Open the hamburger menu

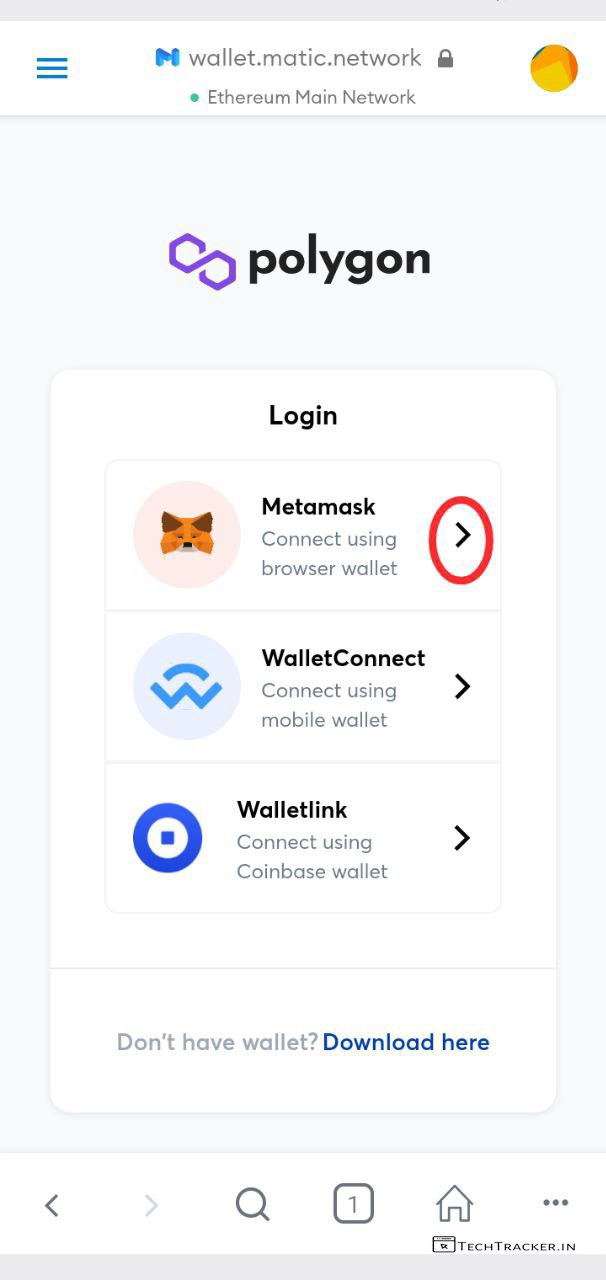(52, 68)
